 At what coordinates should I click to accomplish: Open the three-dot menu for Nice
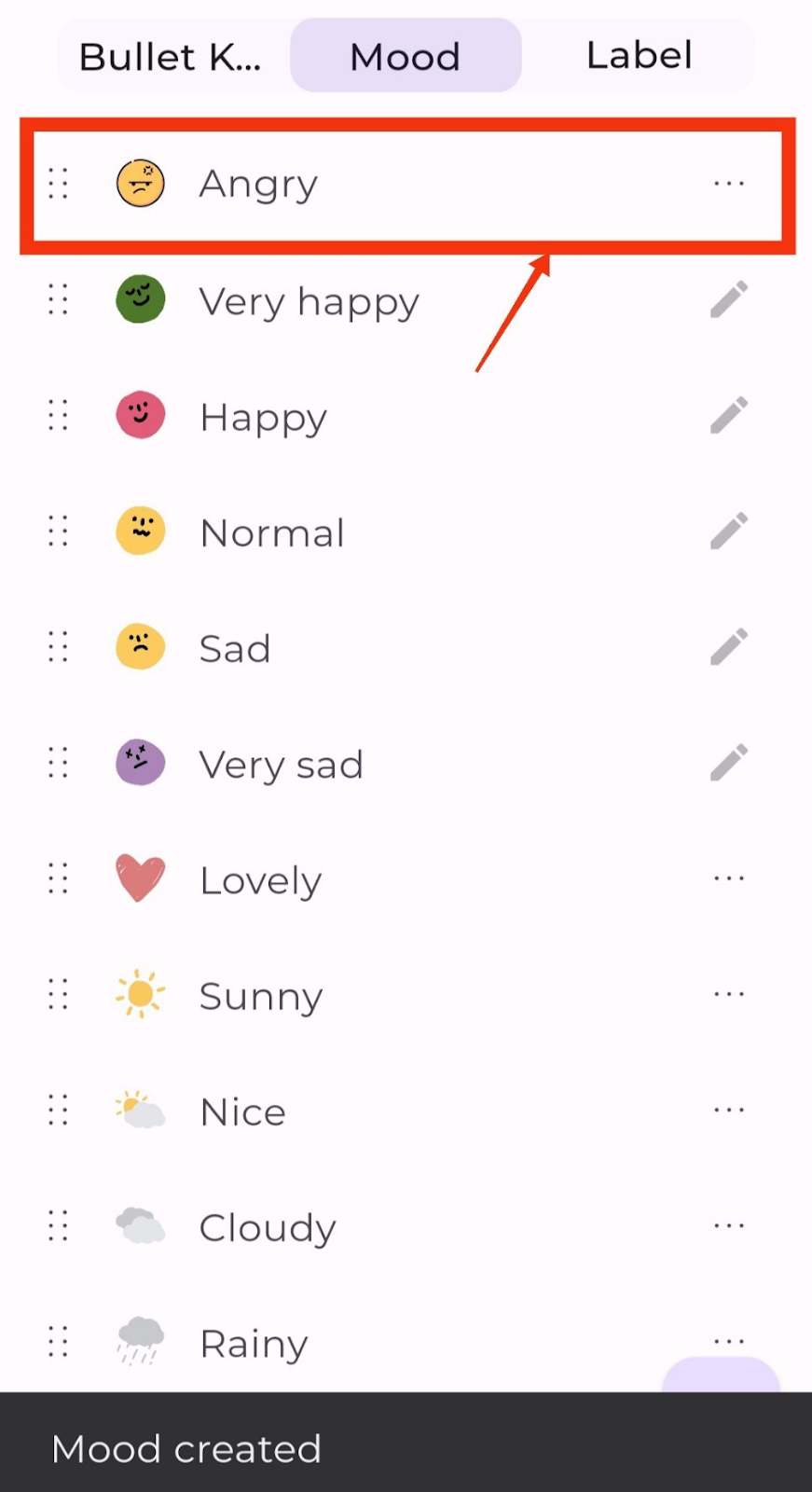coord(728,1110)
